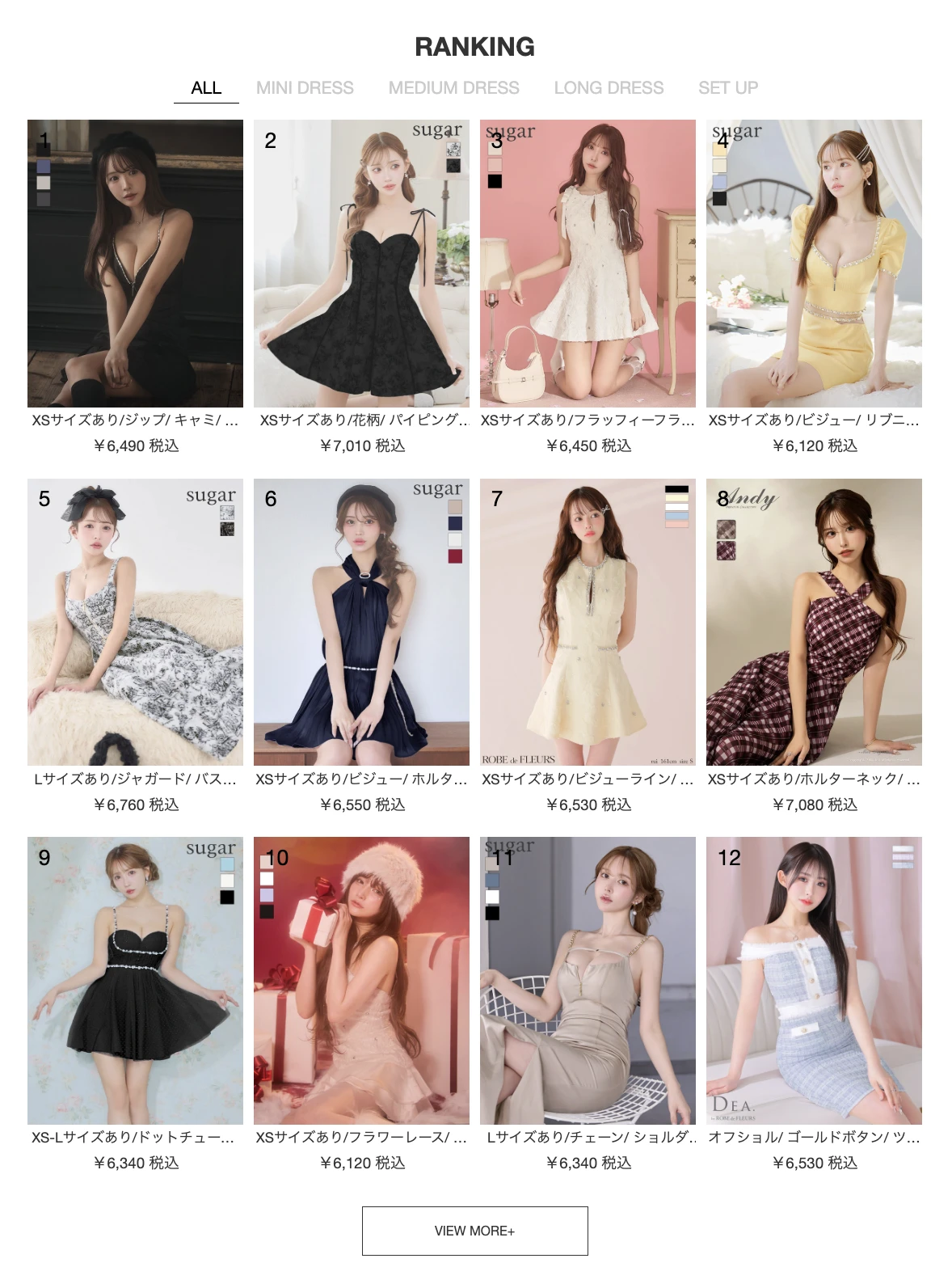View rank 12 off-shoulder tweed dress
Image resolution: width=952 pixels, height=1284 pixels.
[814, 980]
